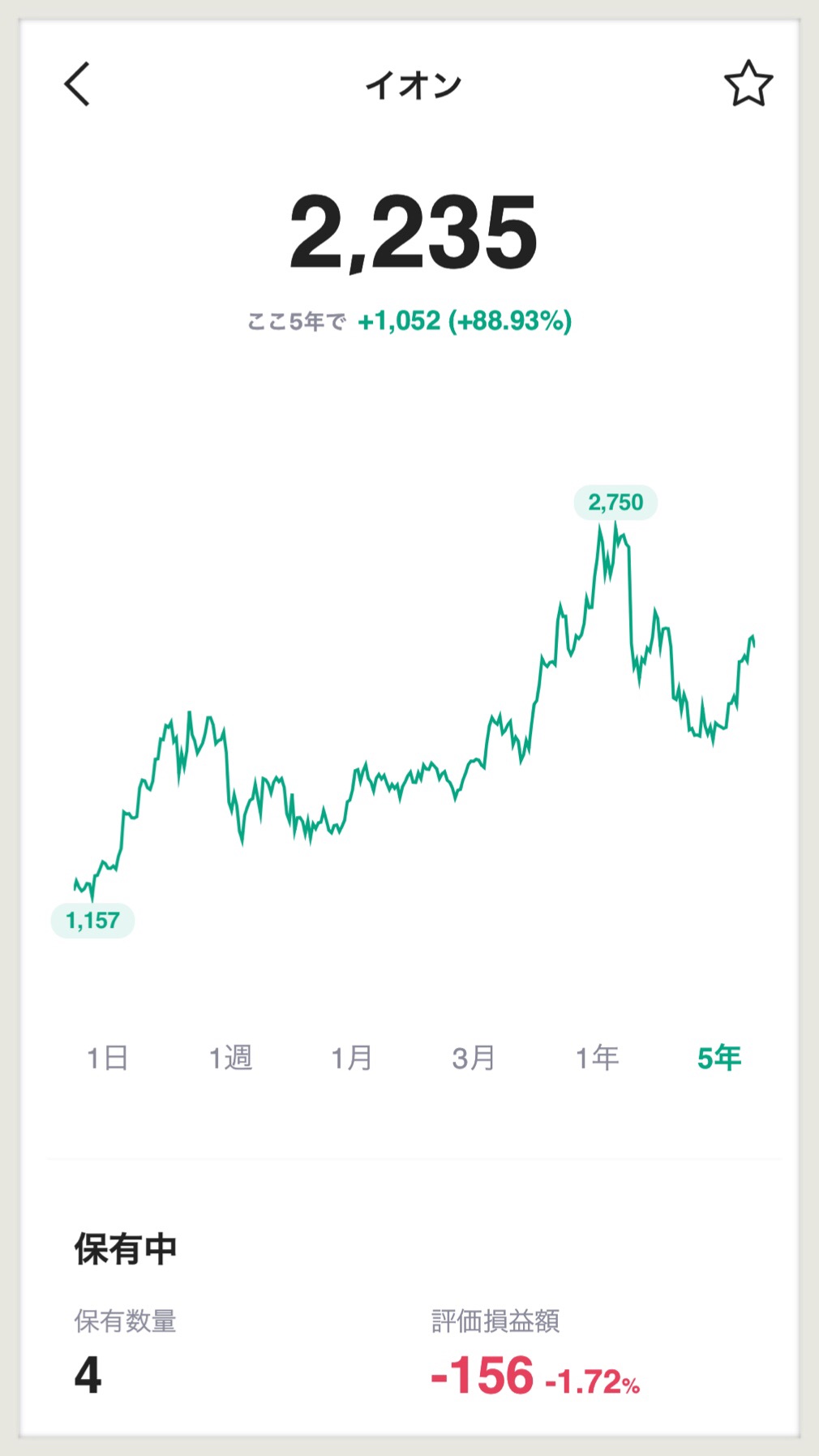Tap the 5年 chart period tab

click(719, 1058)
